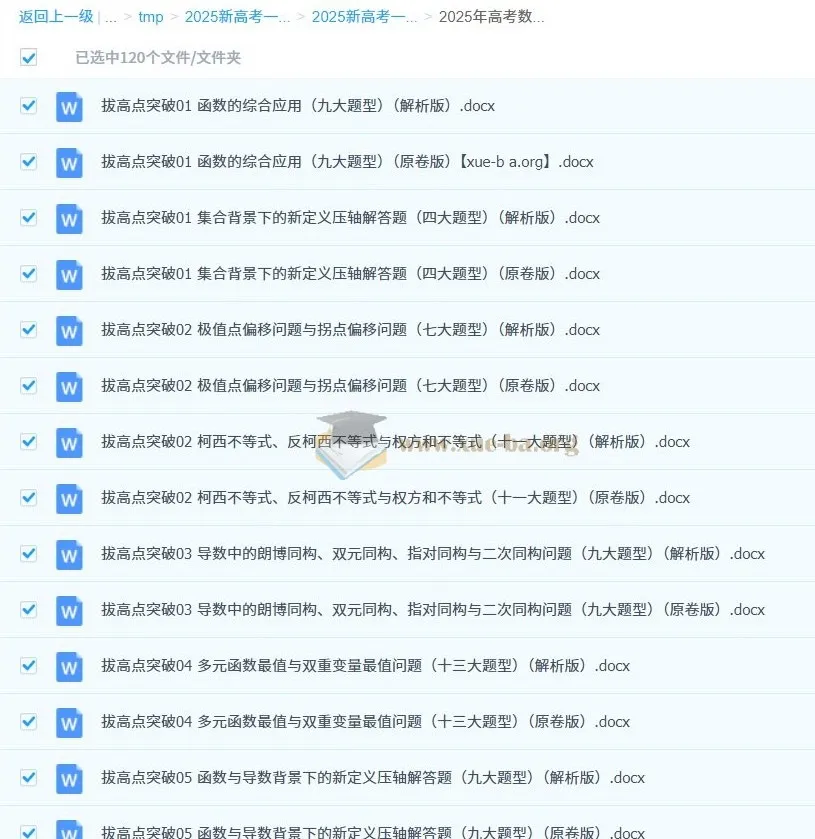Open 拔高点突破03 导数中的朗博同构 (解析版)
Screen dimensions: 815x839
[x=432, y=554]
